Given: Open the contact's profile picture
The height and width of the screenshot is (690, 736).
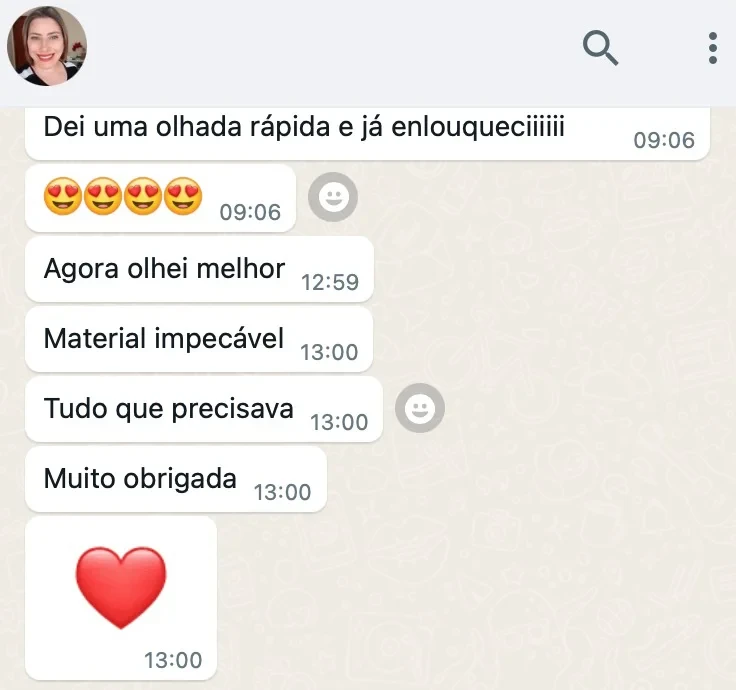Looking at the screenshot, I should [x=47, y=46].
